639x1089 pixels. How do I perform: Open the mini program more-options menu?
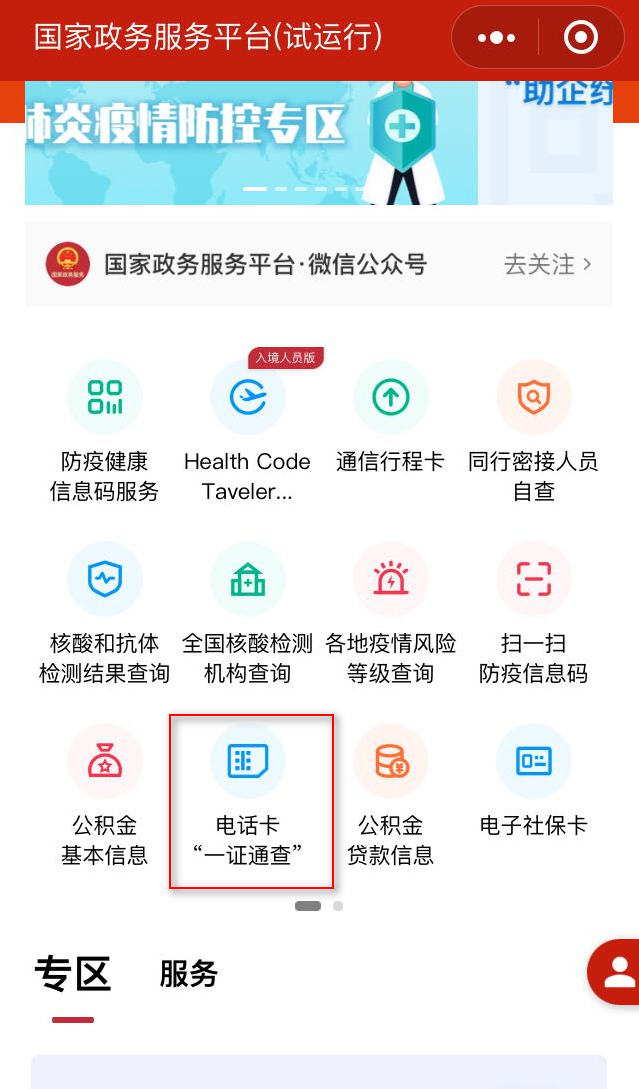pyautogui.click(x=497, y=38)
